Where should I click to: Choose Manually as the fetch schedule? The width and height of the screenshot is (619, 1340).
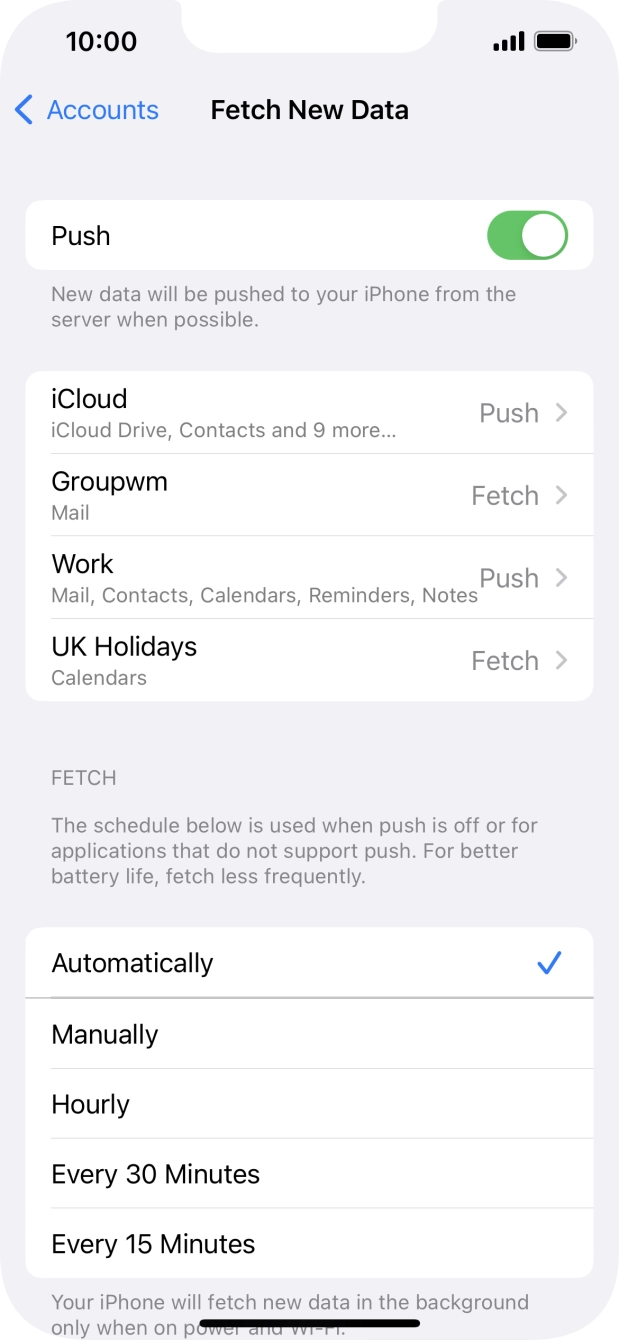pos(309,1034)
